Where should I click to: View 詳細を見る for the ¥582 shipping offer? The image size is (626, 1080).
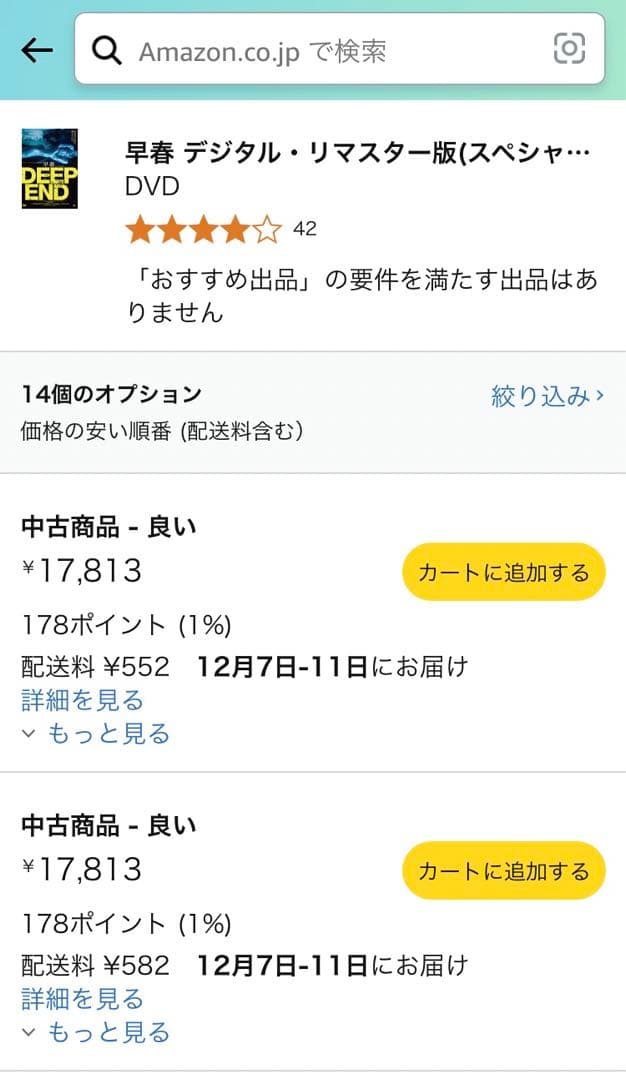point(83,999)
